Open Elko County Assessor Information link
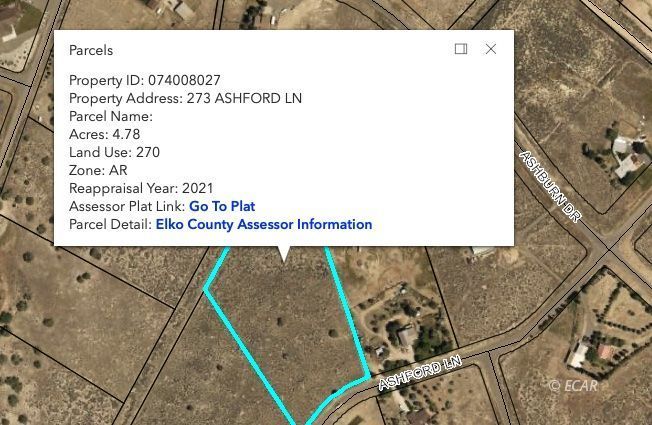This screenshot has height=425, width=652. click(264, 224)
